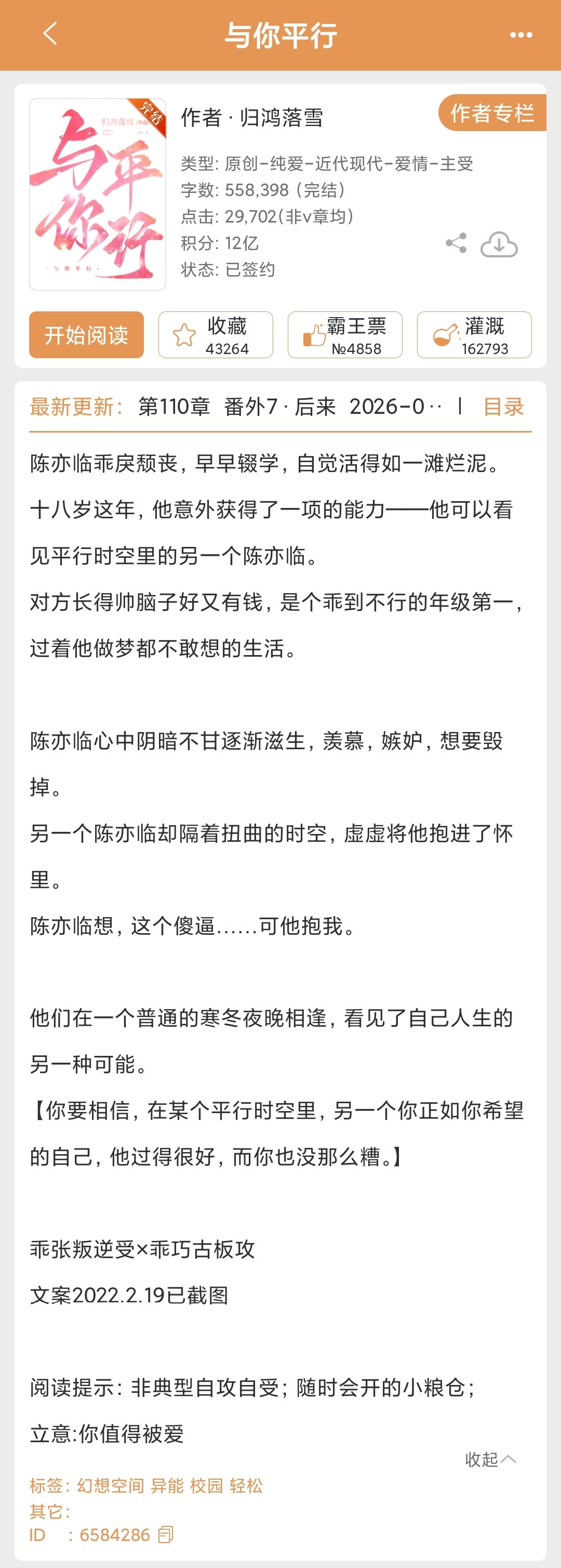Open the 幻想空间 tag
561x1568 pixels.
(x=110, y=1486)
